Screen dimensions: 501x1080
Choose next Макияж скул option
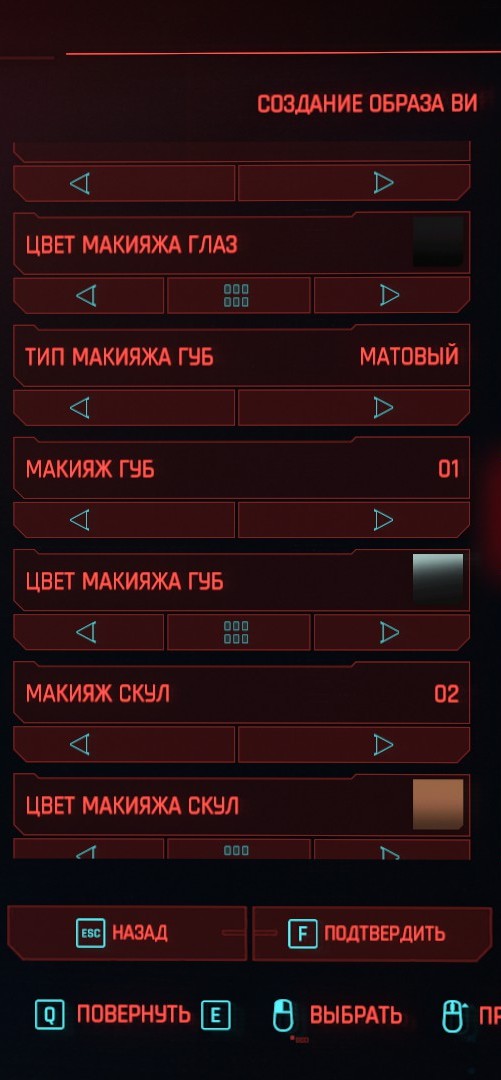pyautogui.click(x=354, y=745)
